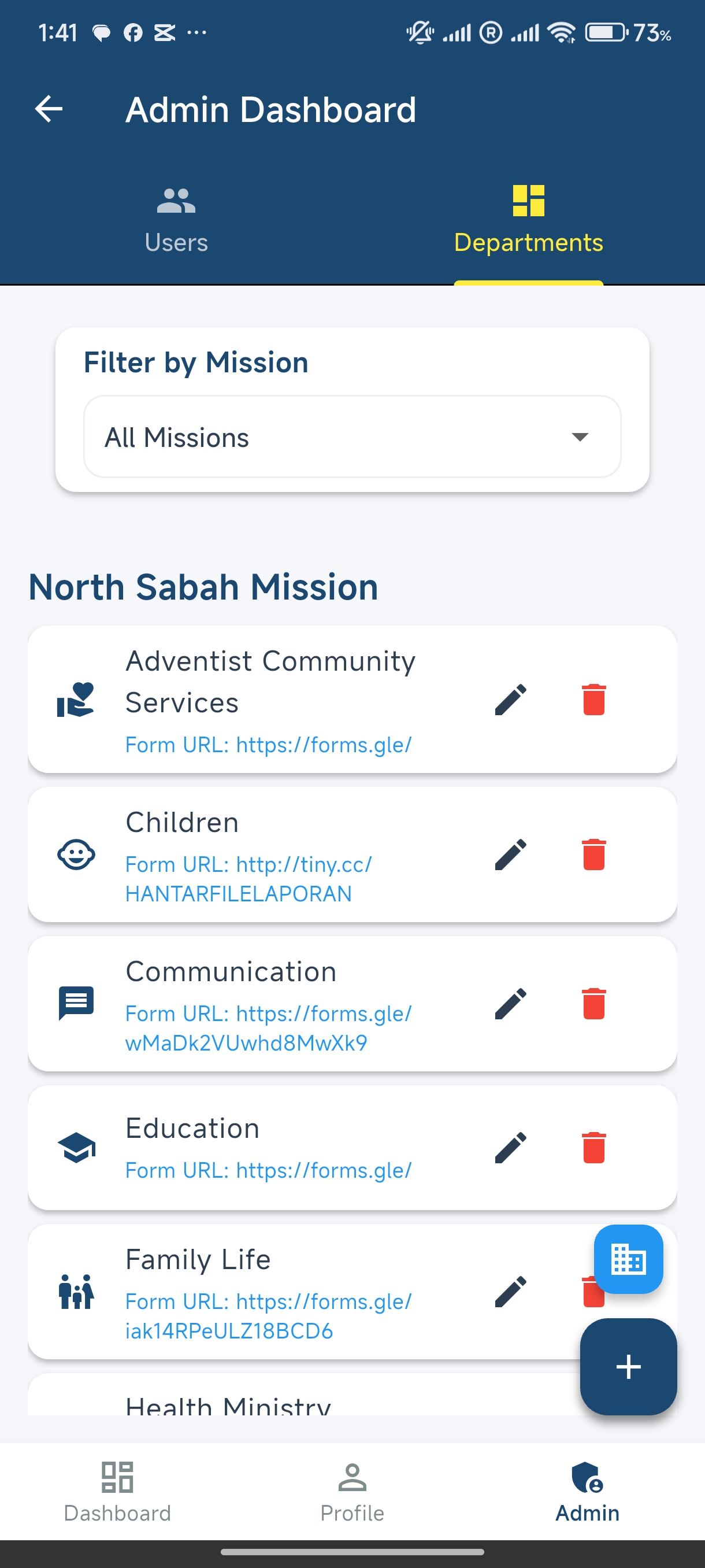Image resolution: width=705 pixels, height=1568 pixels.
Task: Tap the blue building floating action icon
Action: (x=628, y=1260)
